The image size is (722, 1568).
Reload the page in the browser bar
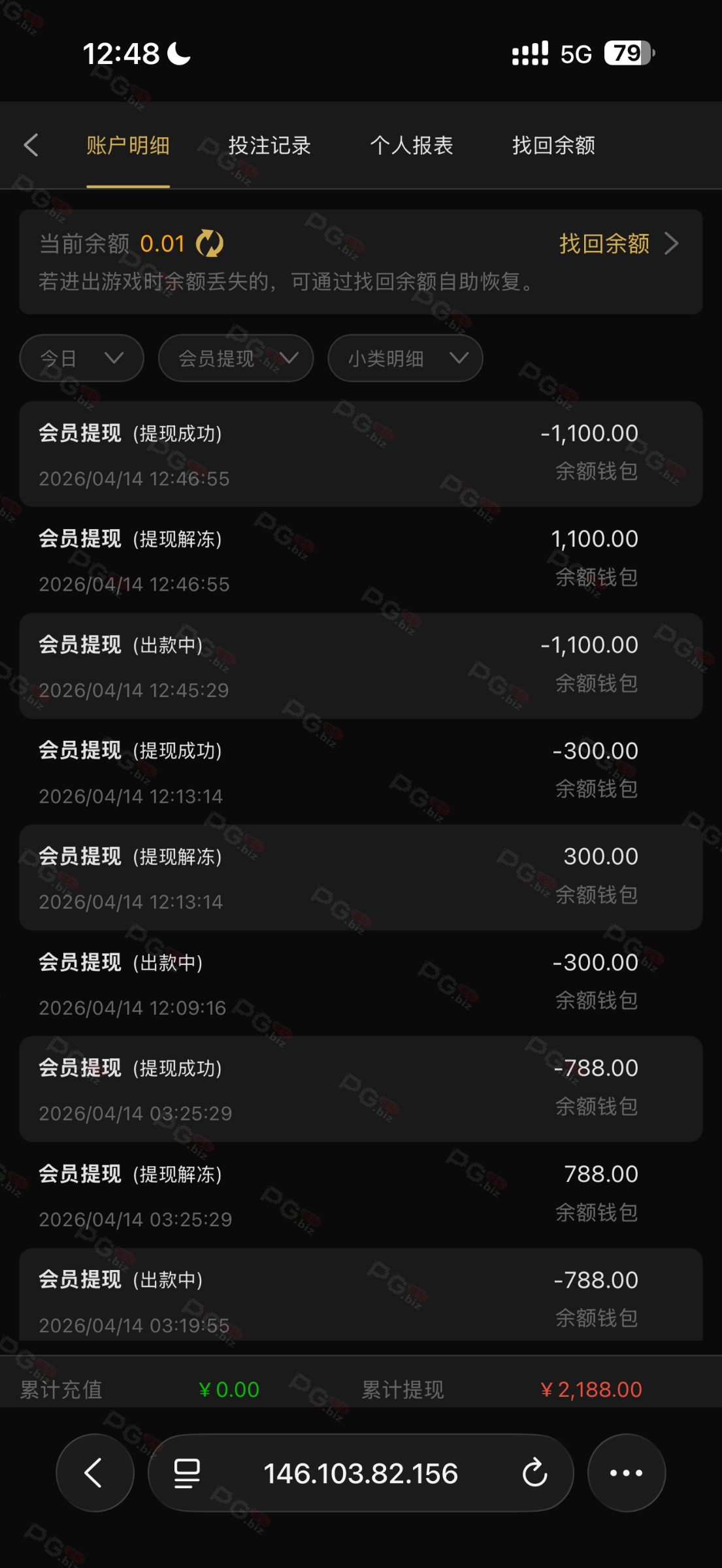534,1473
